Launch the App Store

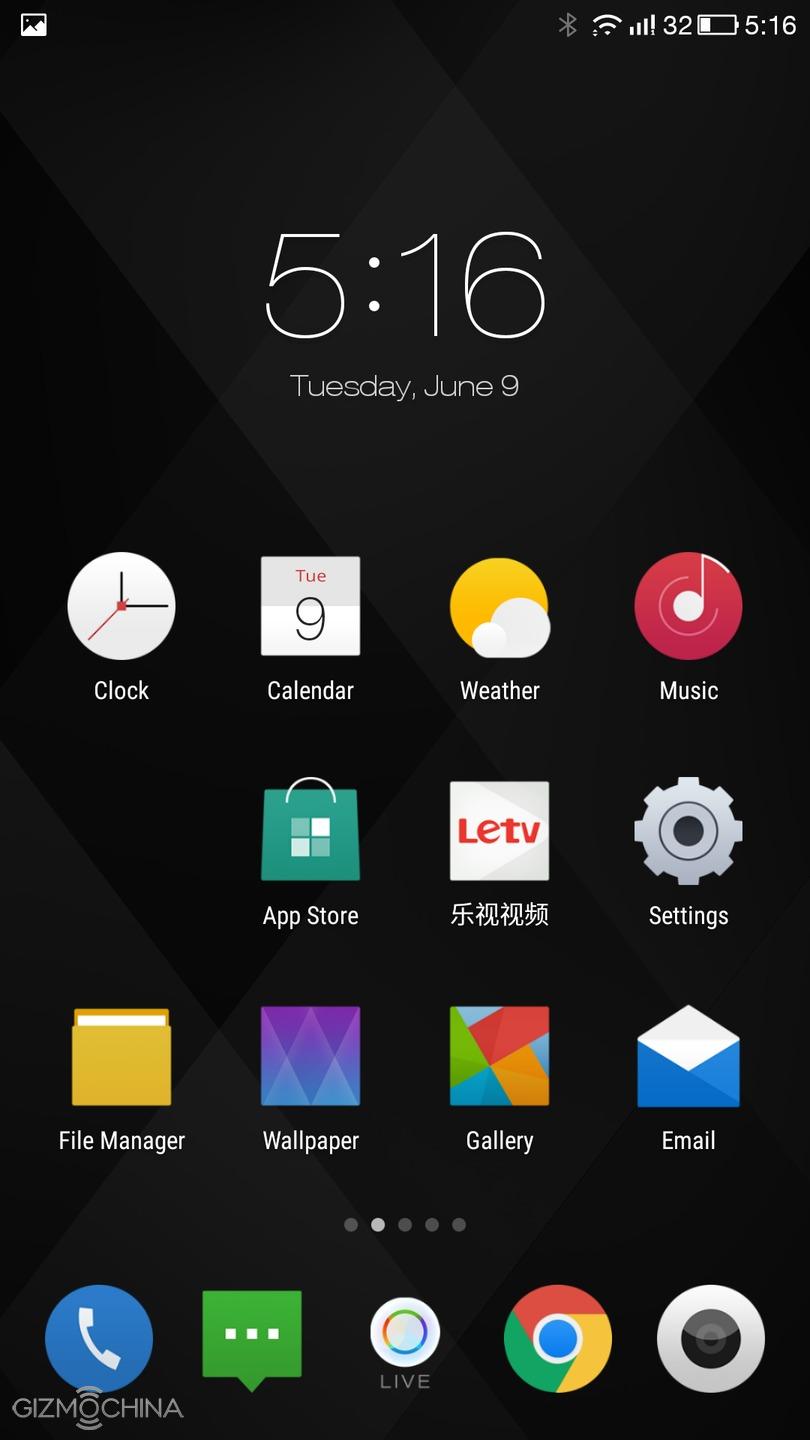pyautogui.click(x=310, y=831)
